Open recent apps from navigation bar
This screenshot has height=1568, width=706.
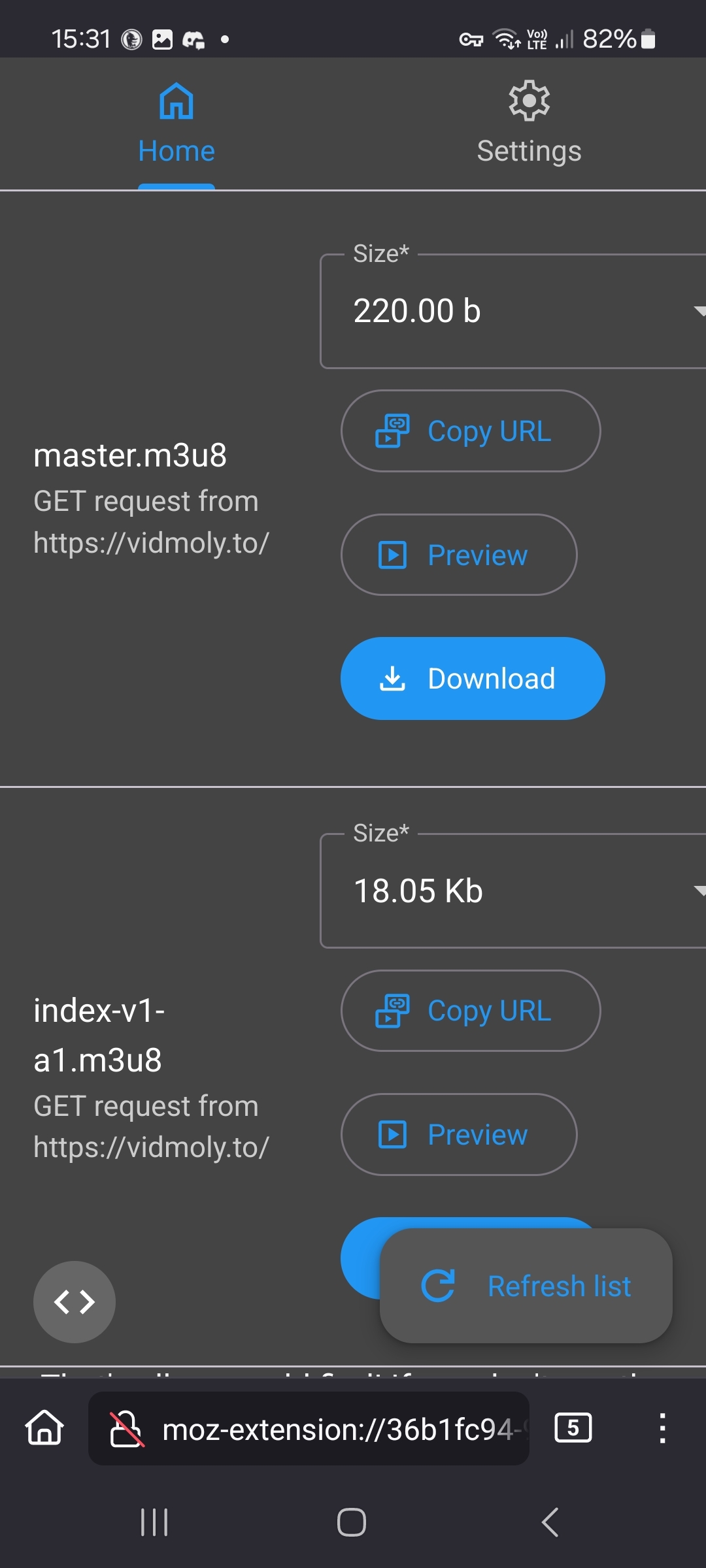[x=154, y=1522]
